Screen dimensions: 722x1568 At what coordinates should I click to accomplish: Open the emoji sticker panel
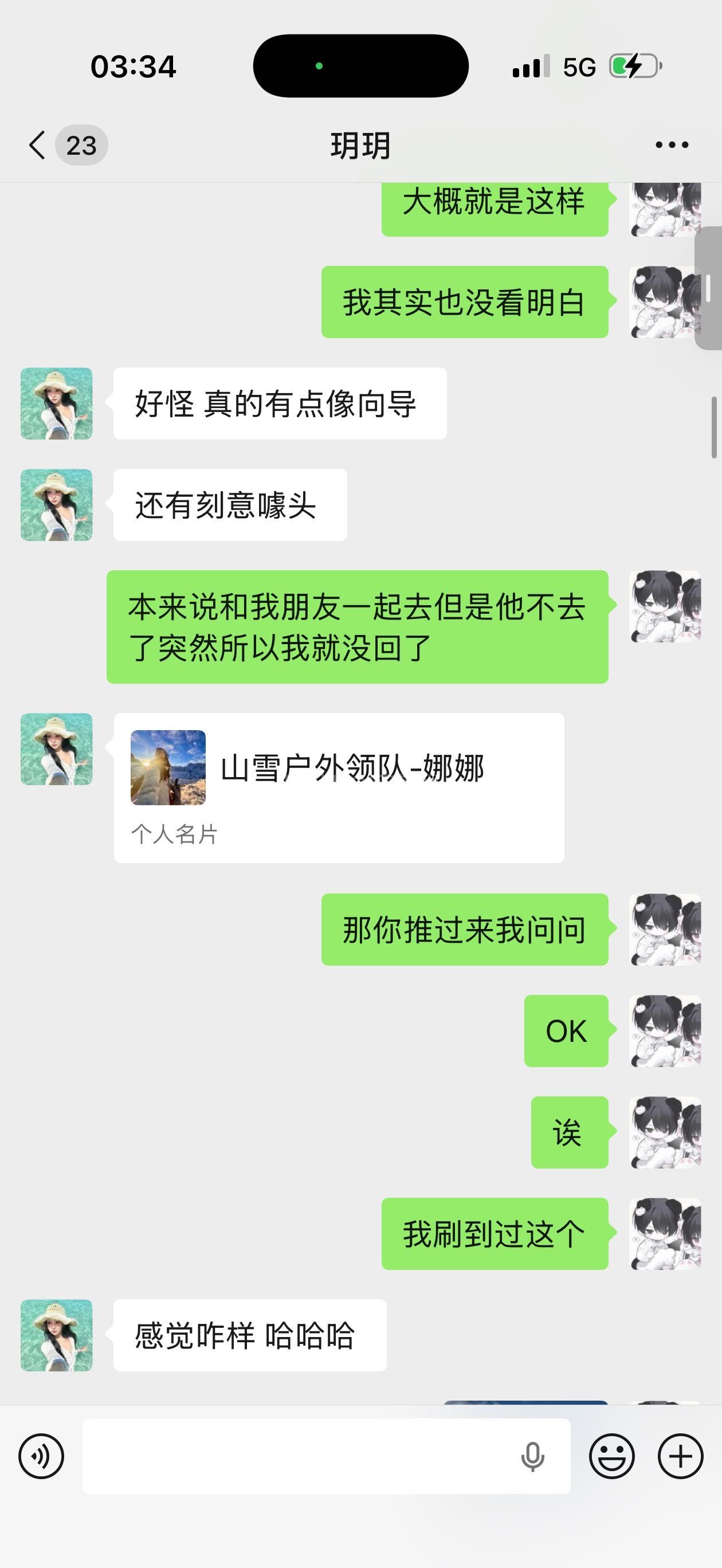point(611,1456)
